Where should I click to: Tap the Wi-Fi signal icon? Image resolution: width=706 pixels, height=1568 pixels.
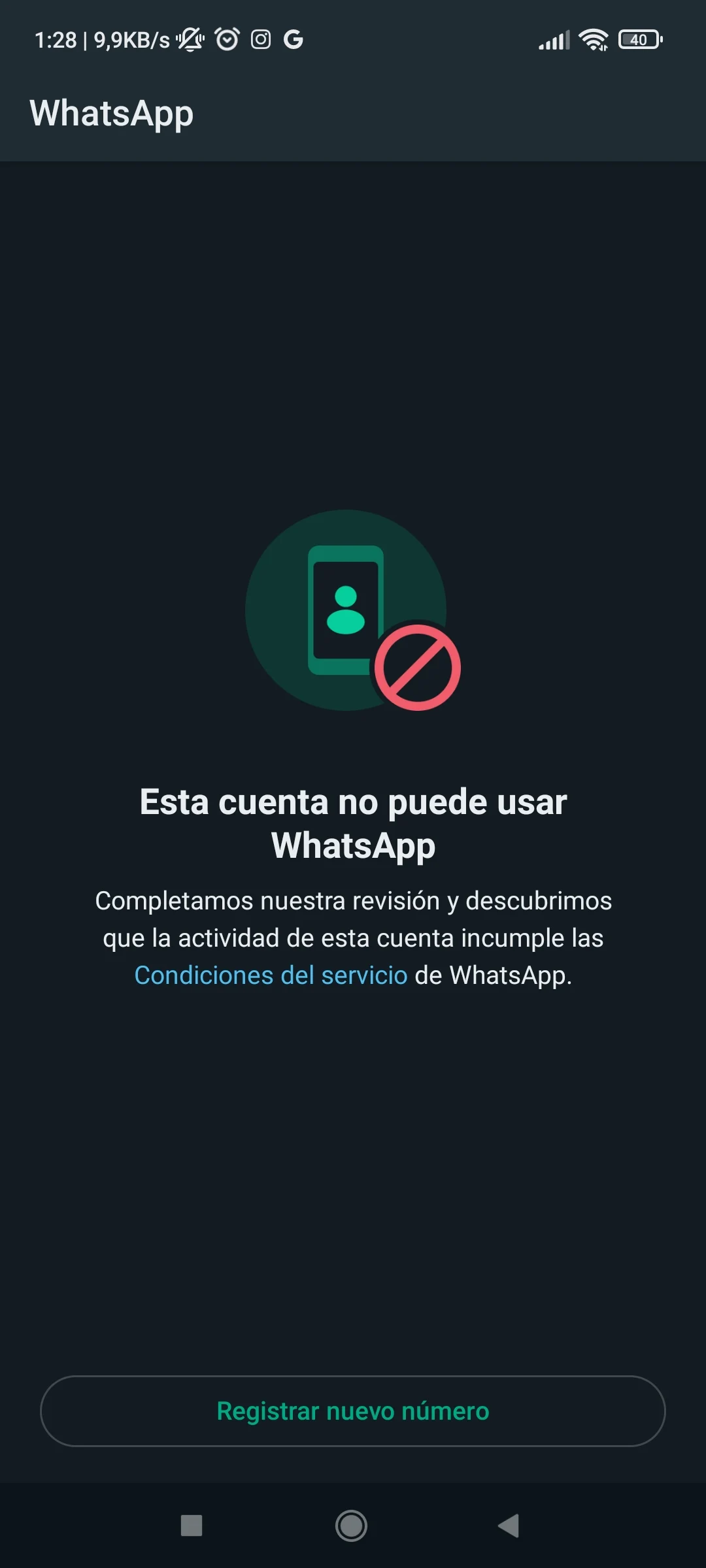pos(594,39)
